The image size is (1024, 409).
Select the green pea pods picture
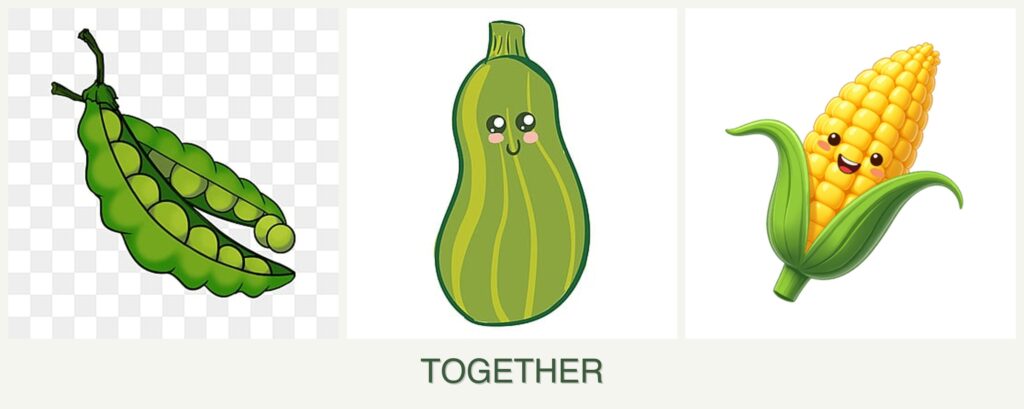173,173
